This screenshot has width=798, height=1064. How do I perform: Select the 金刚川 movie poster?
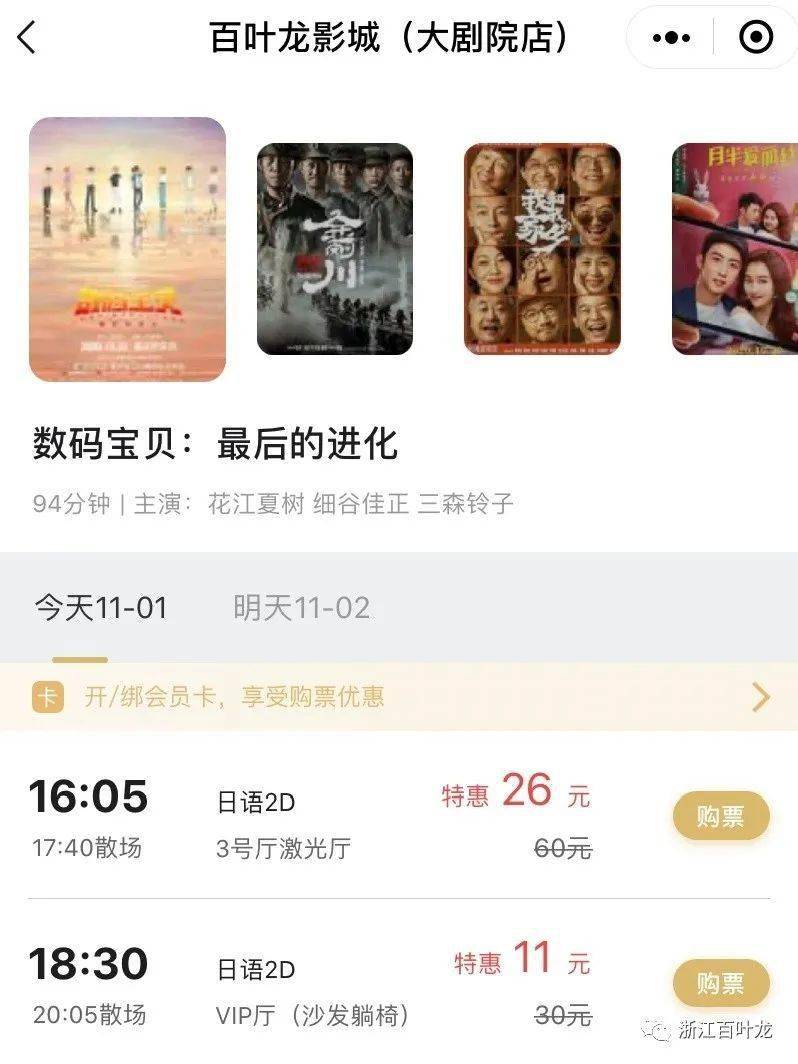pyautogui.click(x=335, y=249)
